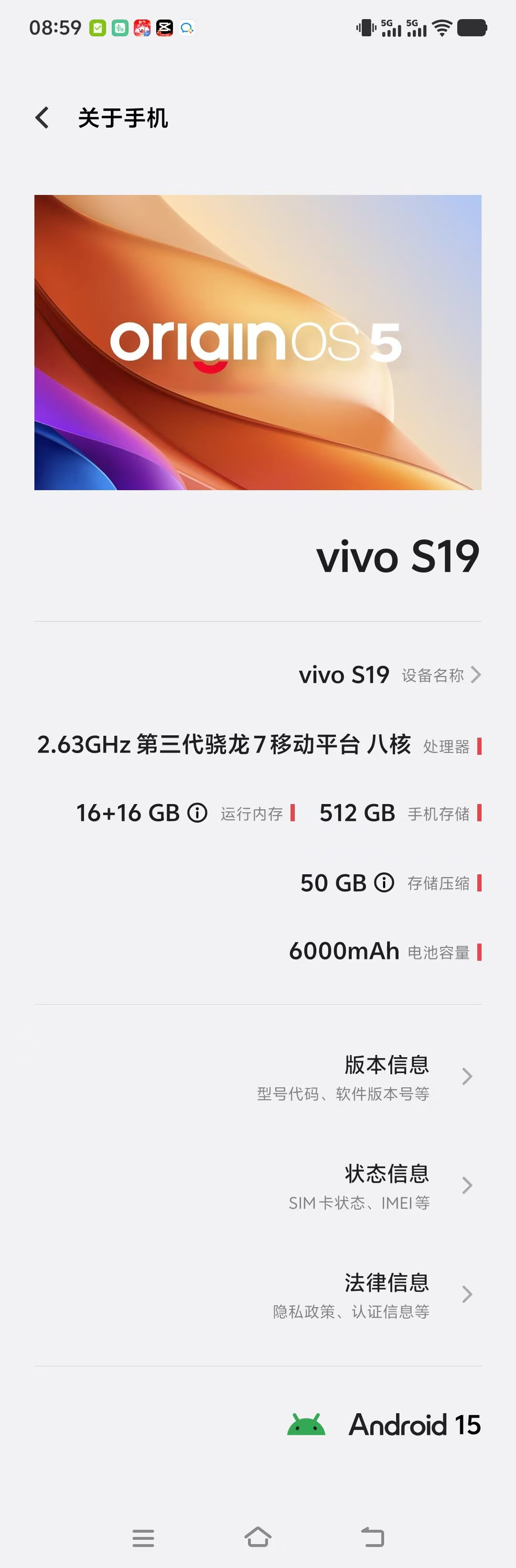The width and height of the screenshot is (516, 1568).
Task: Open 设备名称 device name row
Action: click(x=389, y=675)
